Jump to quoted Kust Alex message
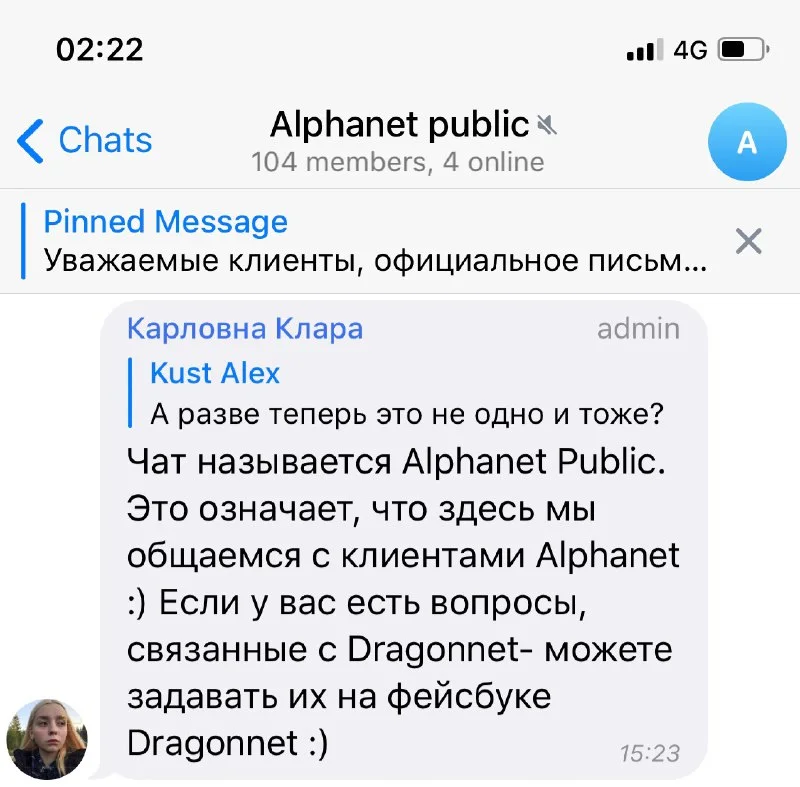The image size is (800, 787). coord(400,393)
